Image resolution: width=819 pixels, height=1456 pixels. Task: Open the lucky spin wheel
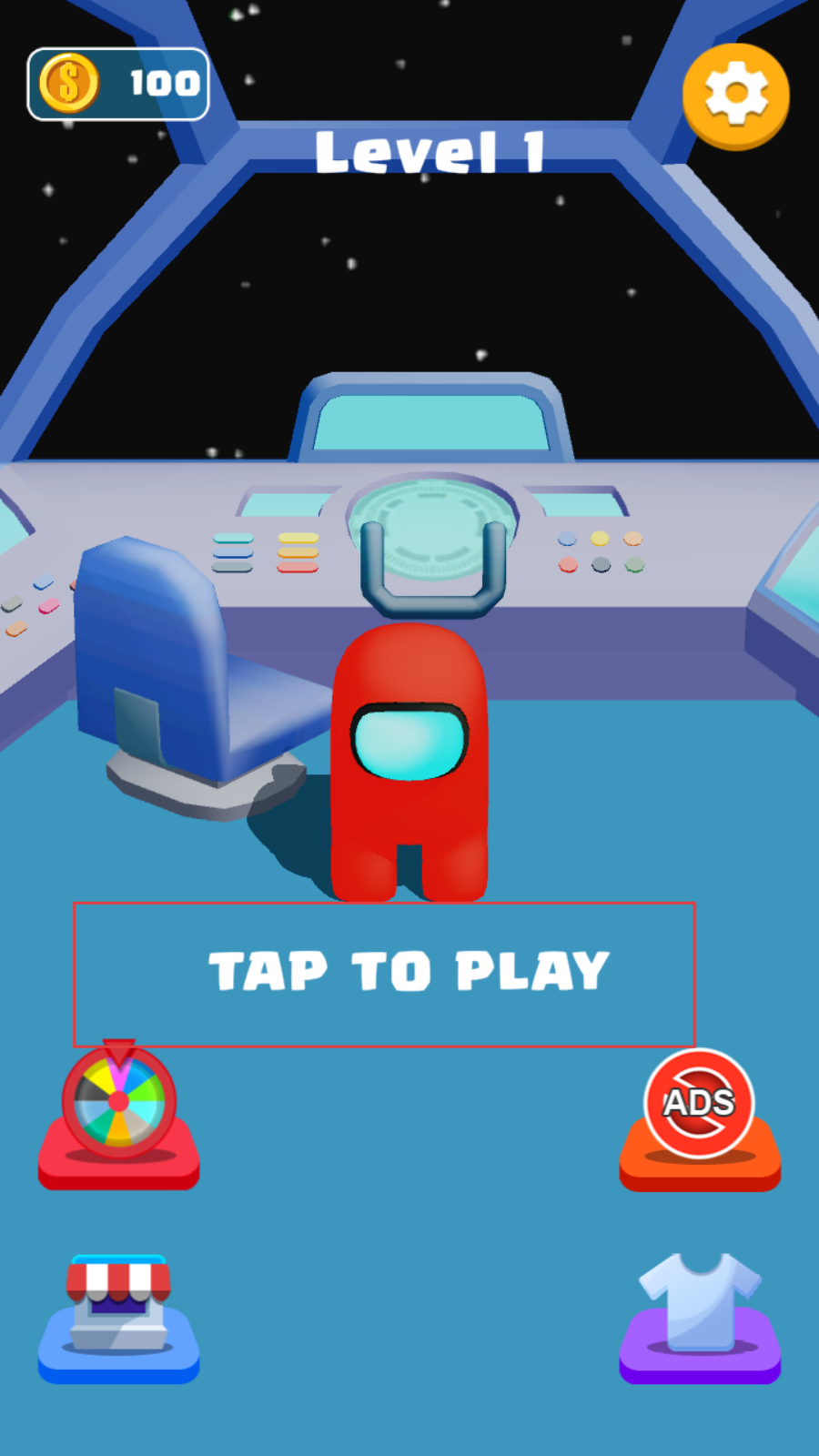(x=118, y=1115)
